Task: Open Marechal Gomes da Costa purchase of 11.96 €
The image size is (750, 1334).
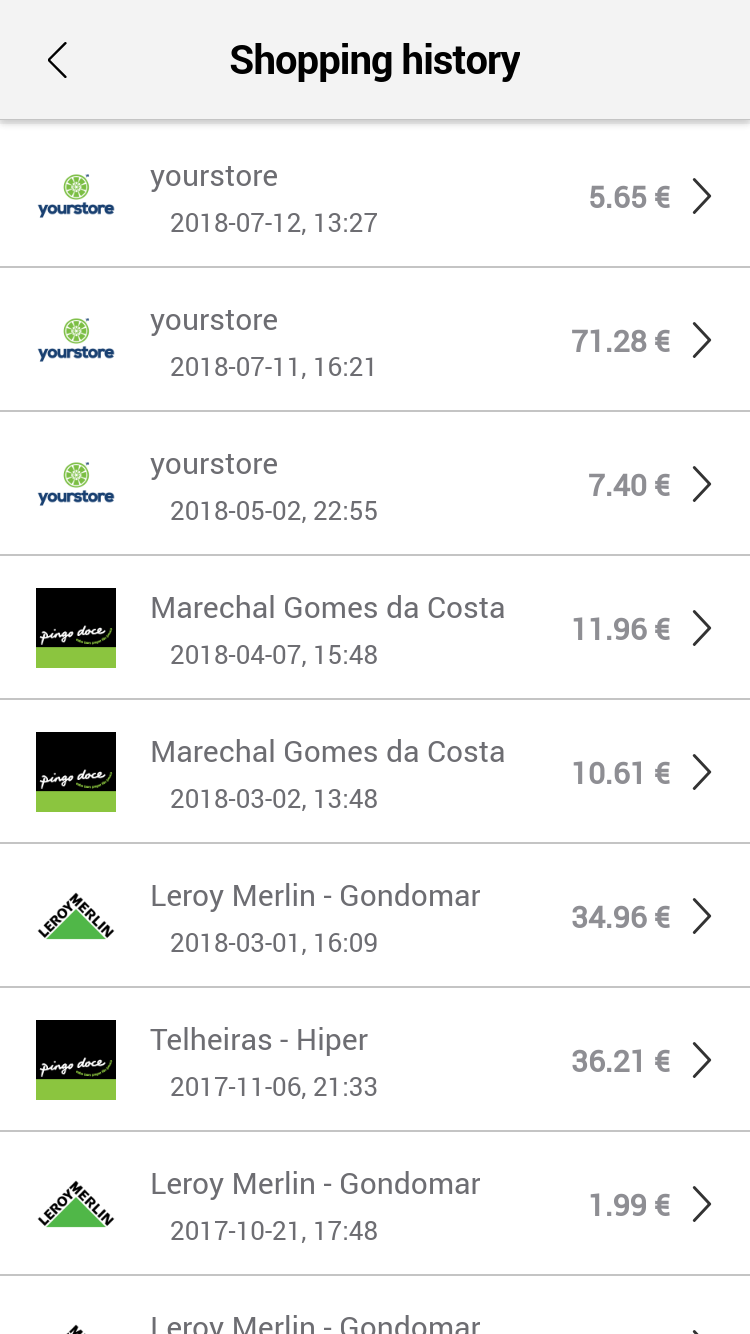Action: tap(375, 627)
